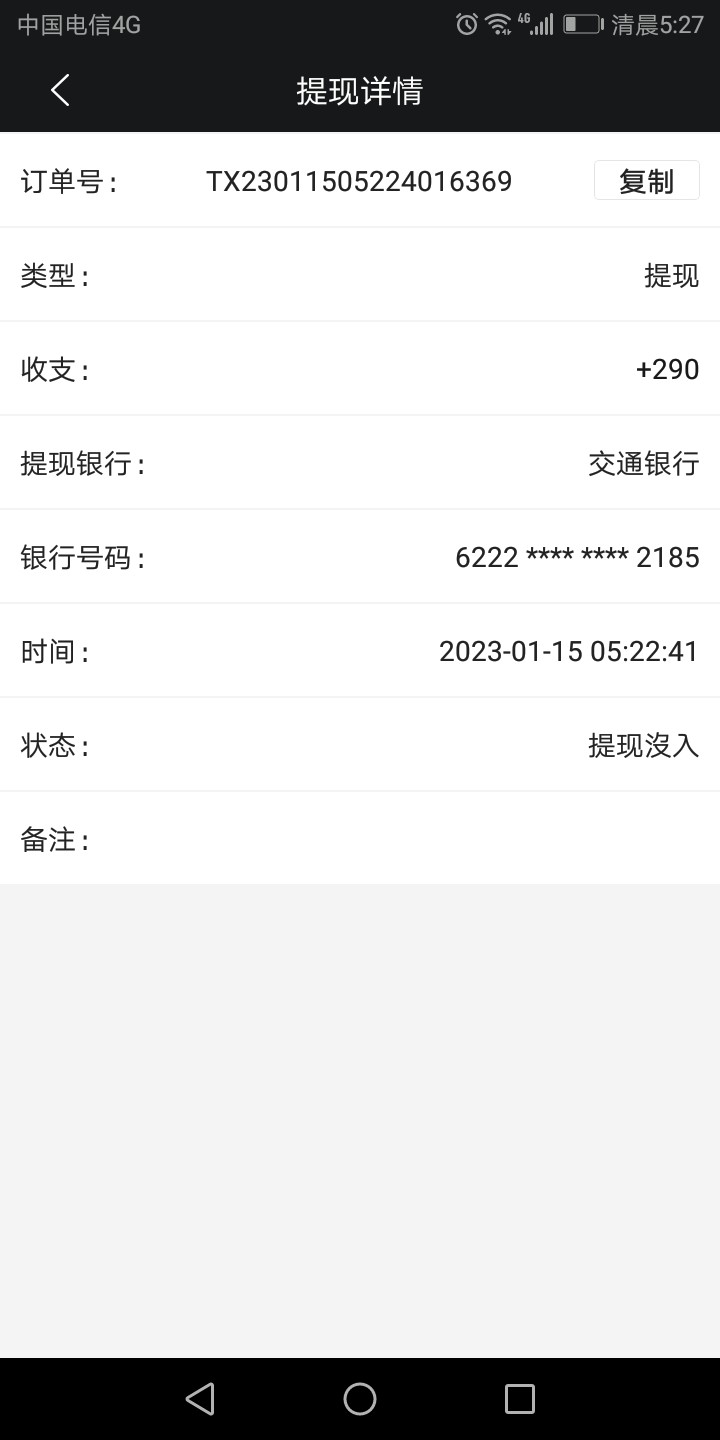Open the 提现详情 title bar
This screenshot has height=1440, width=720.
tap(360, 90)
